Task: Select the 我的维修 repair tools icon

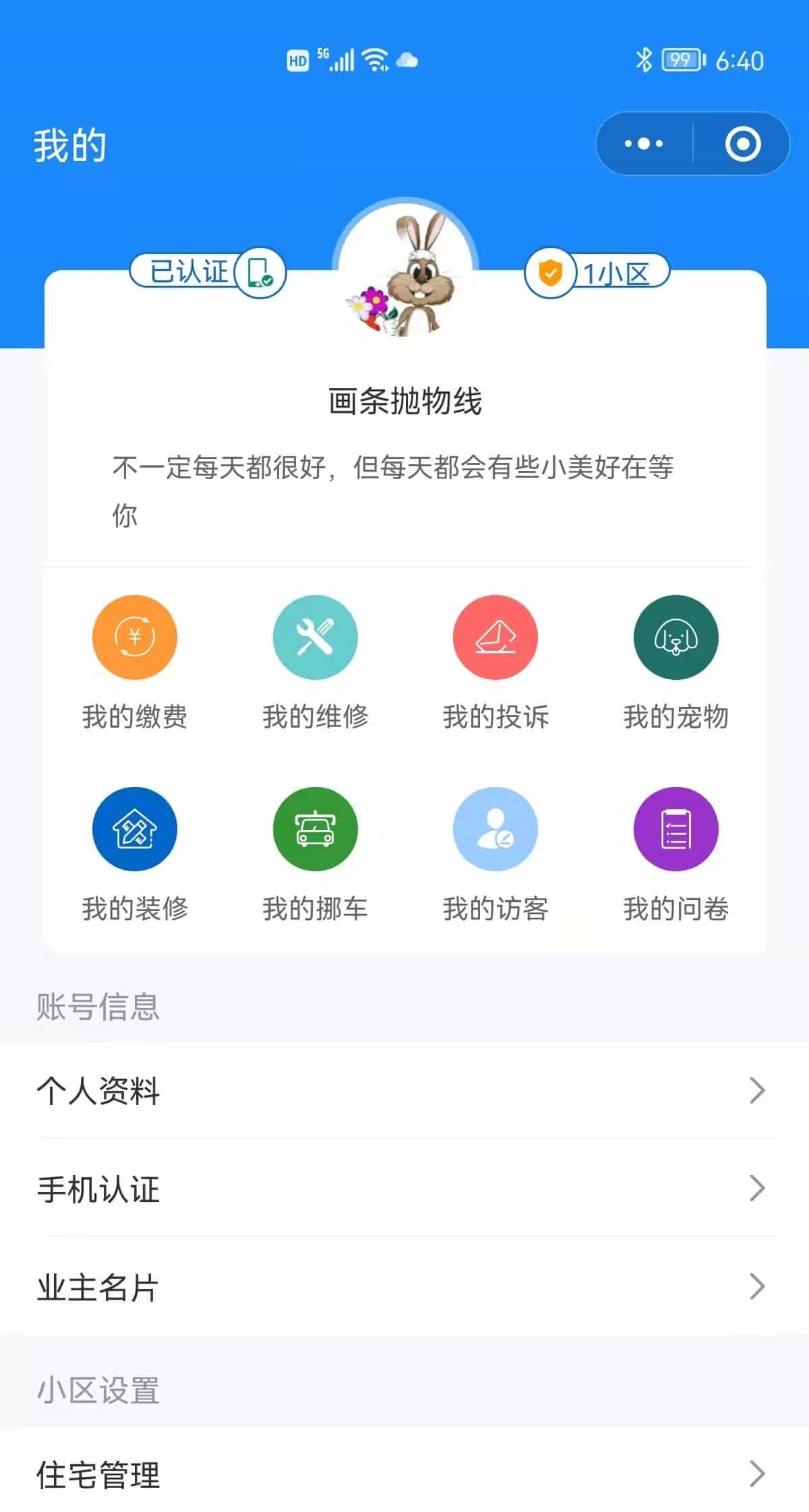Action: 315,637
